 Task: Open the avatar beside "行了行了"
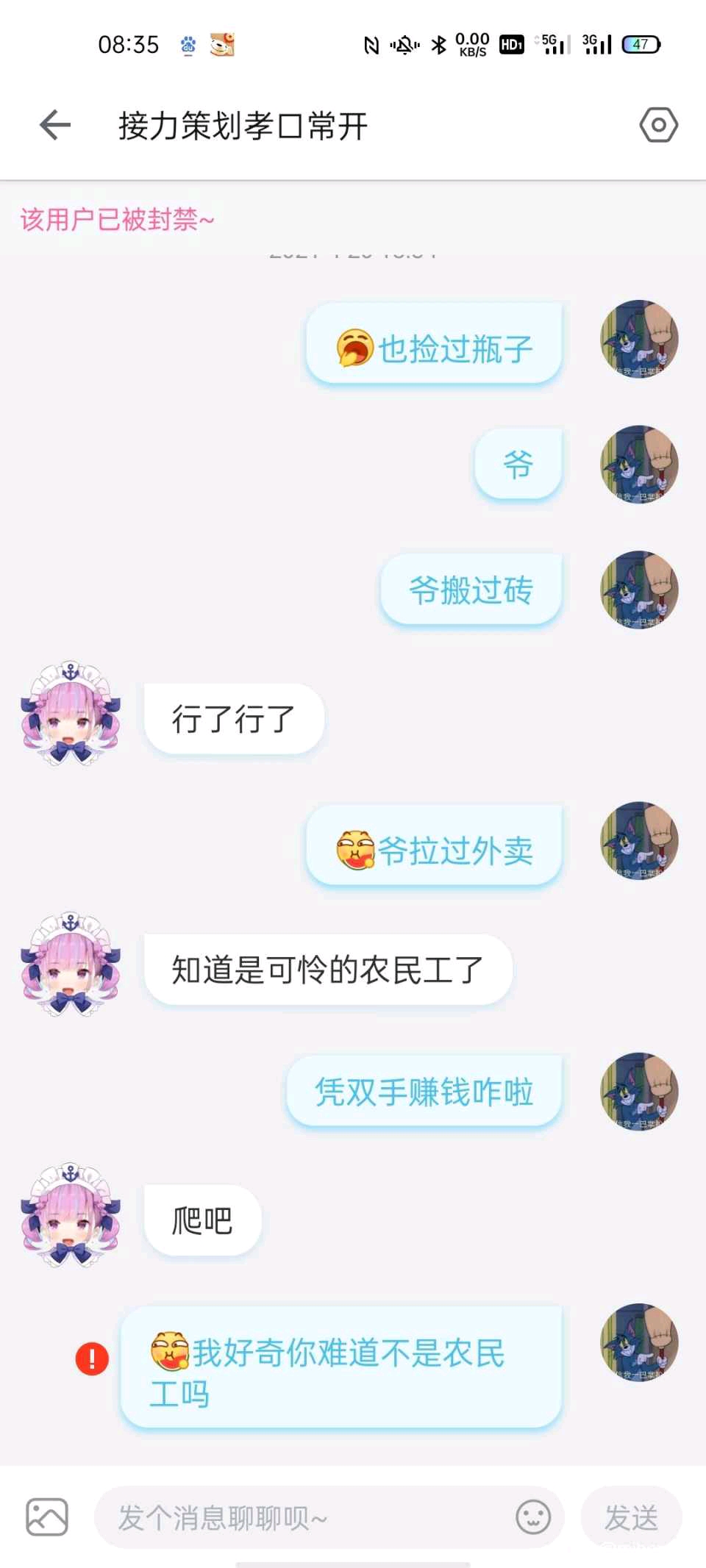click(71, 714)
